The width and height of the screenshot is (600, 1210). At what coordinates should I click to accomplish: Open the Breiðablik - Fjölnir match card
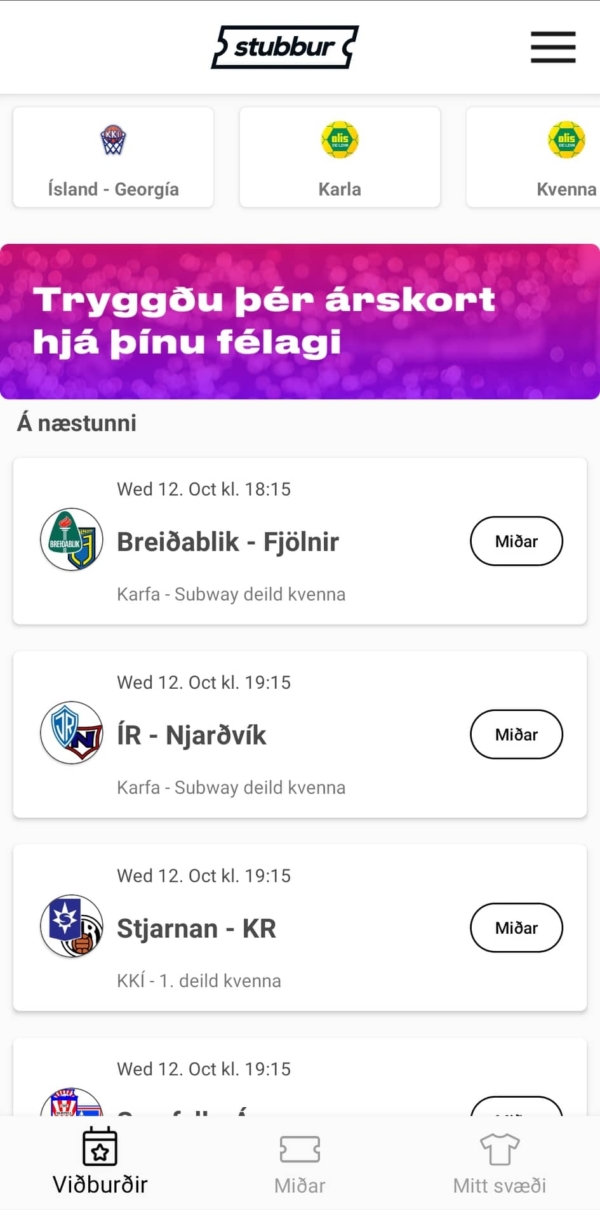click(x=300, y=541)
